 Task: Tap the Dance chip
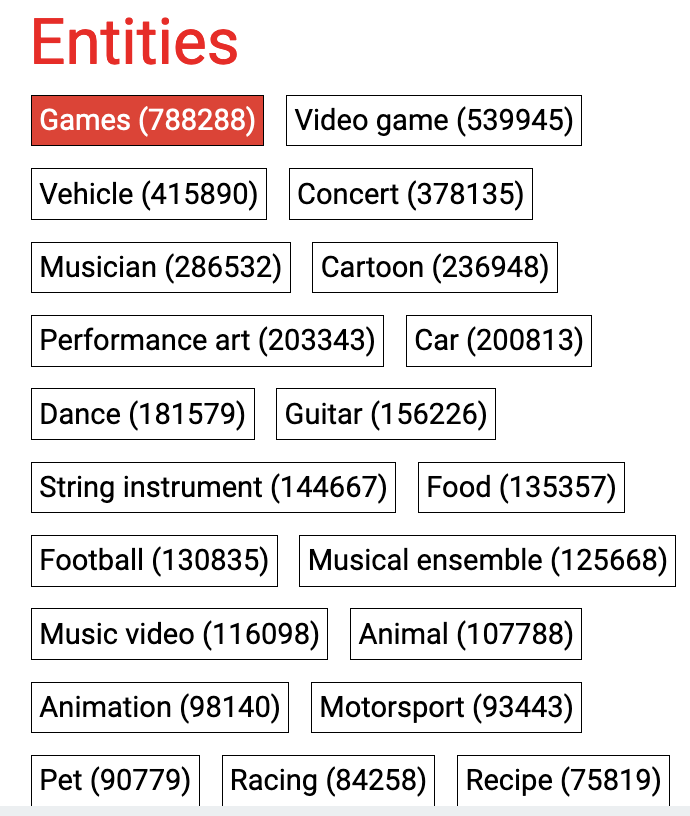click(x=143, y=414)
